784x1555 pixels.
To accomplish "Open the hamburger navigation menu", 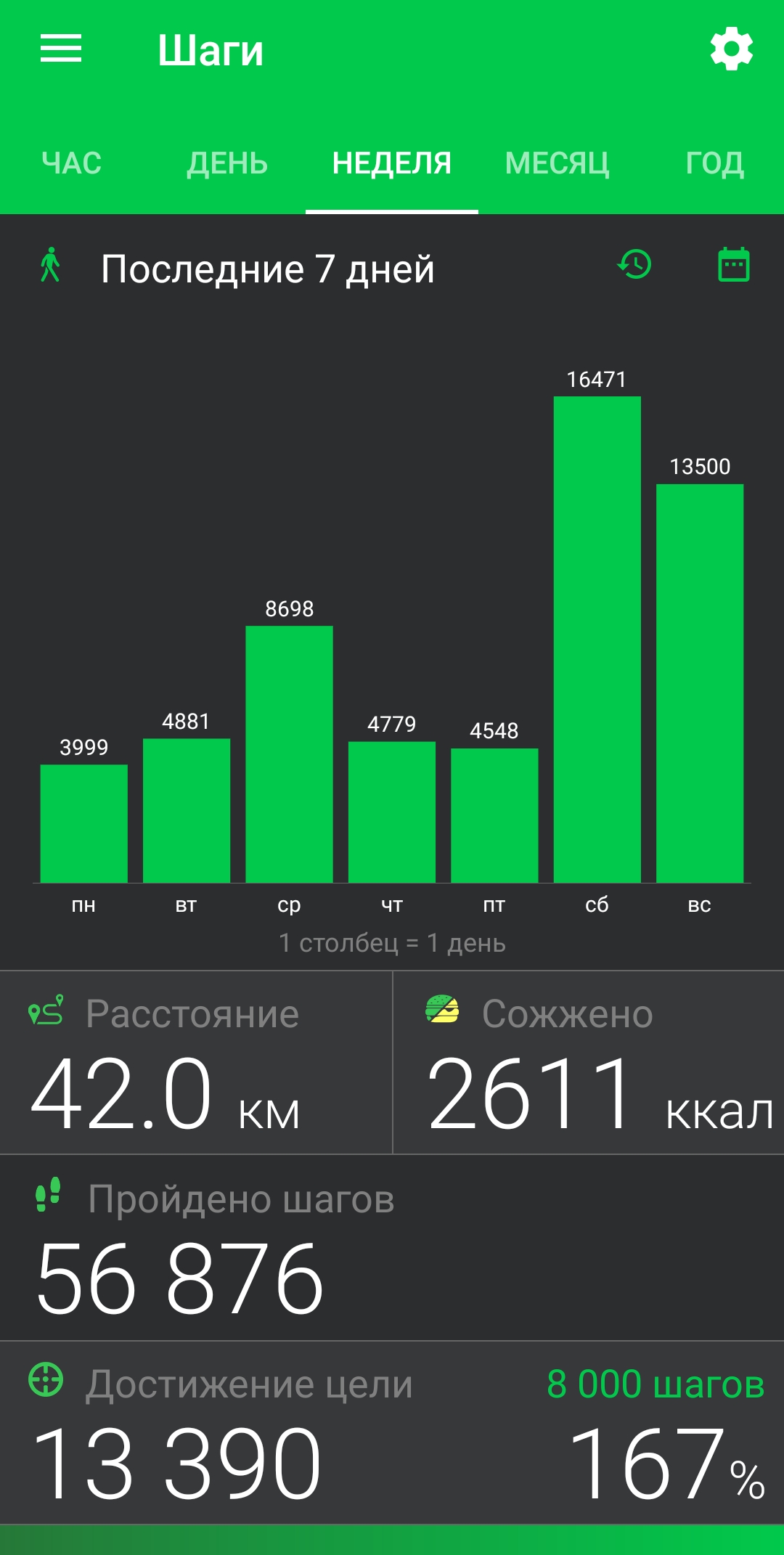I will pyautogui.click(x=61, y=49).
